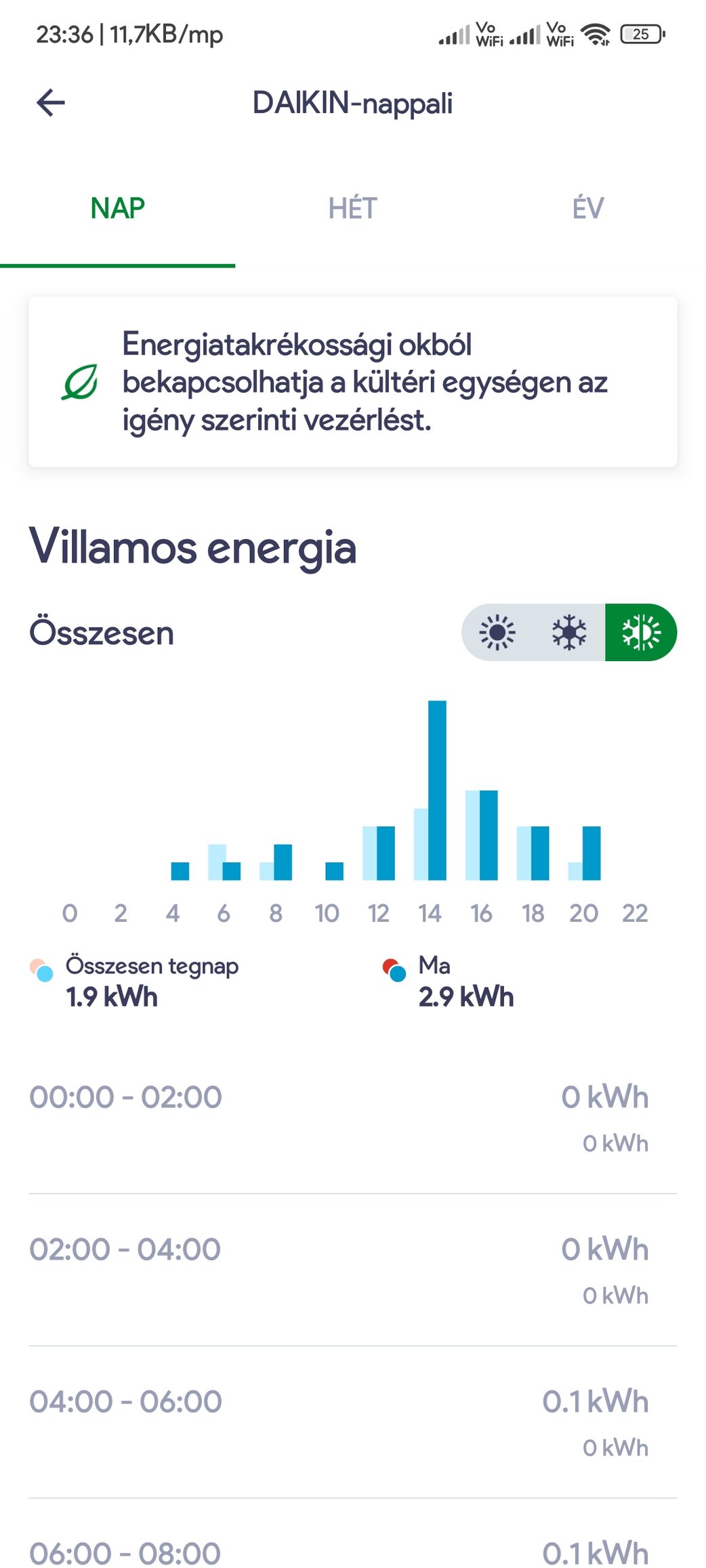Select combined heating and cooling view

(x=641, y=633)
